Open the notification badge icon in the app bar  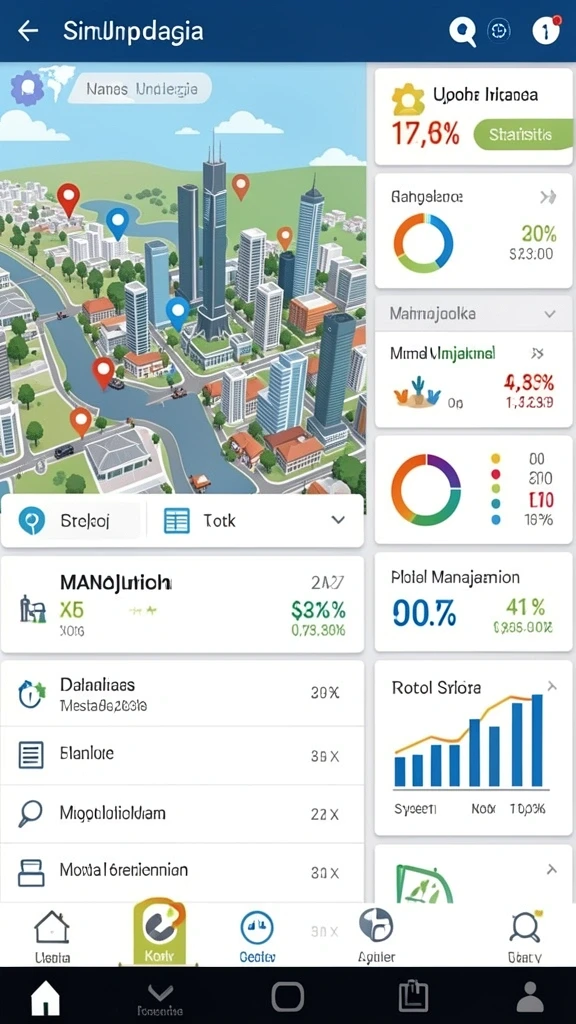545,30
